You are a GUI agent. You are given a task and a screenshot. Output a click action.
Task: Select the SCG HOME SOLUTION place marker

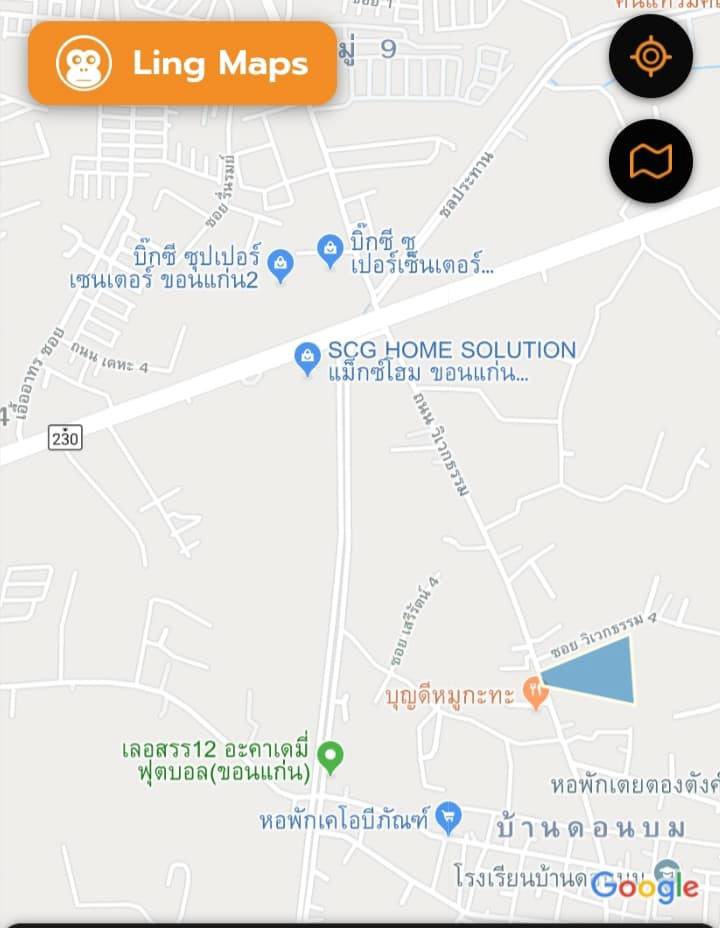308,358
